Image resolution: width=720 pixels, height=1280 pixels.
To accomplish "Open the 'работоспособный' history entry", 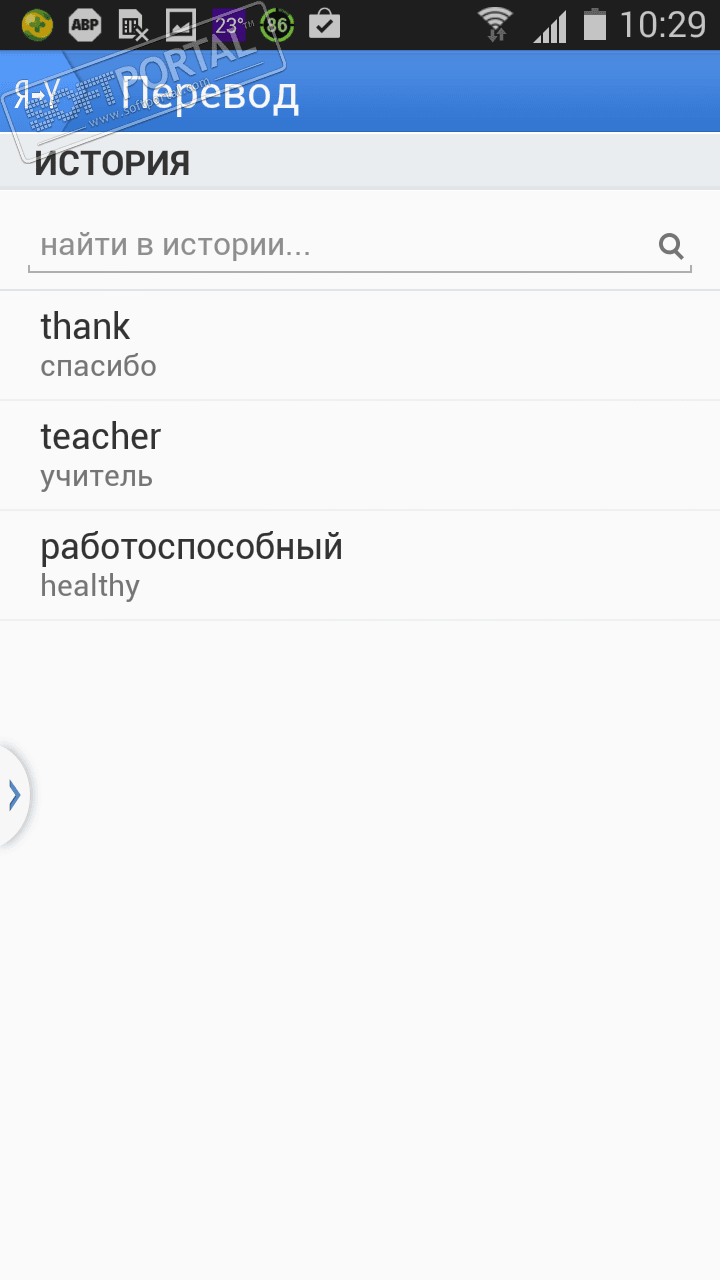I will [360, 565].
